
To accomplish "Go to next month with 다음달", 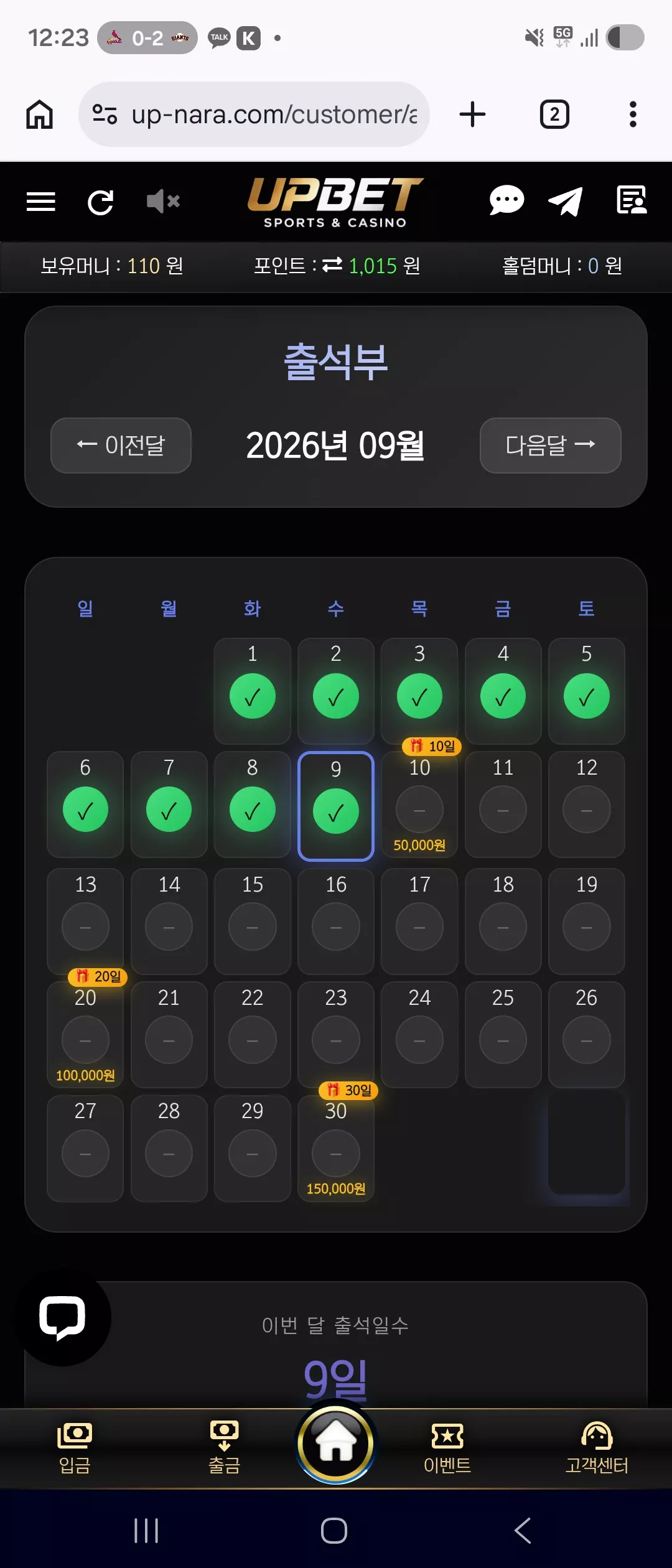I will [x=551, y=446].
